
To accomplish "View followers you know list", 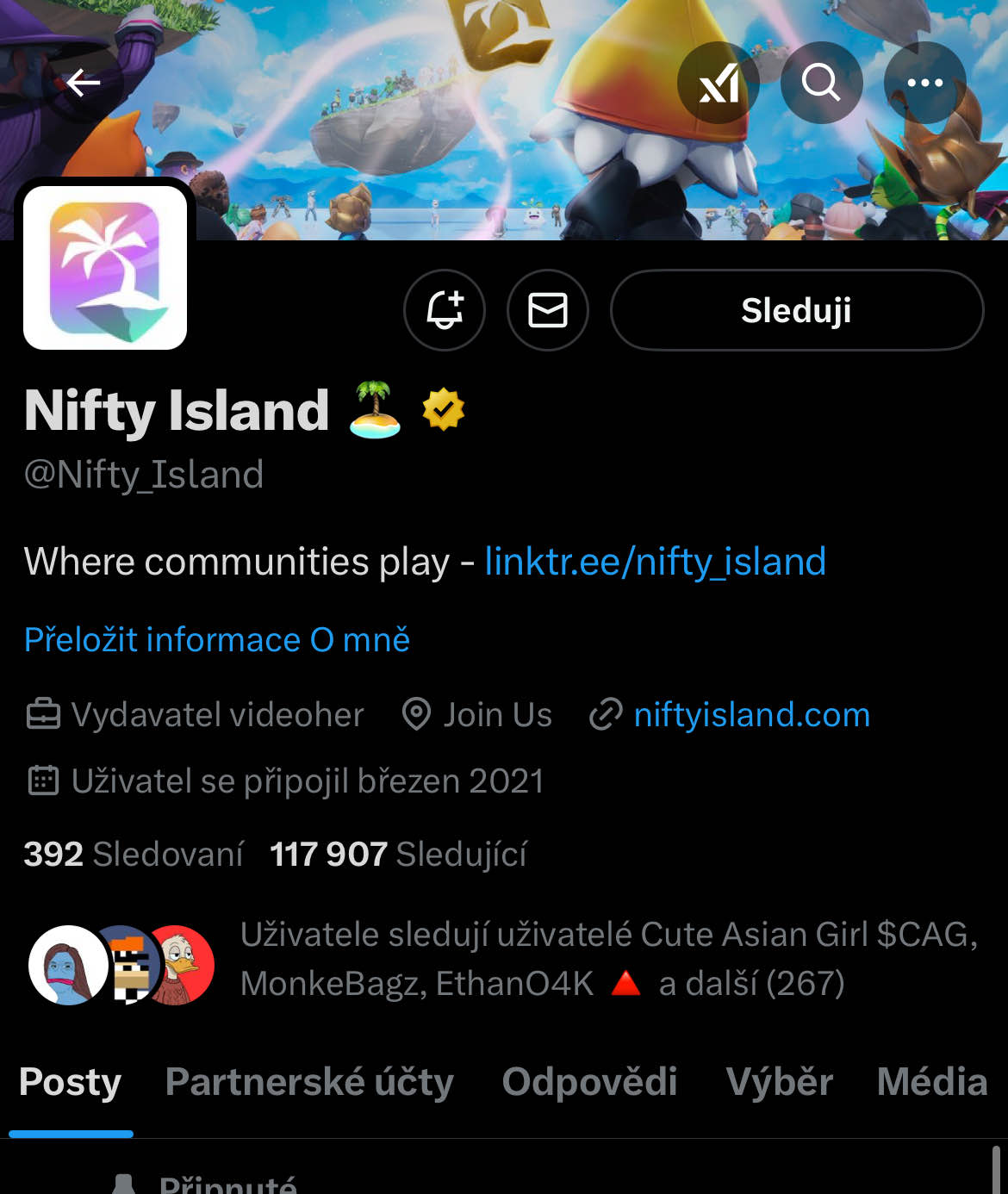I will 543,959.
